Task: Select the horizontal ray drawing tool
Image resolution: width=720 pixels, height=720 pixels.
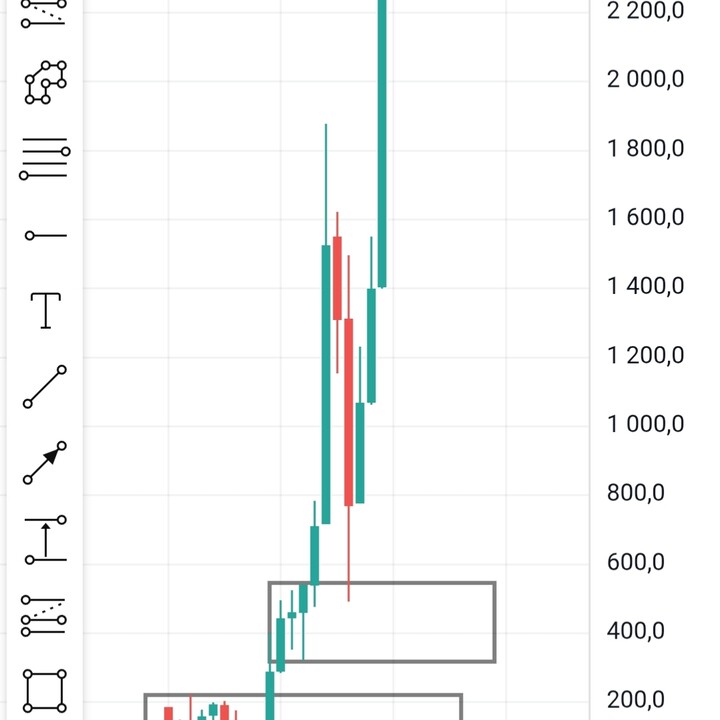Action: coord(45,235)
